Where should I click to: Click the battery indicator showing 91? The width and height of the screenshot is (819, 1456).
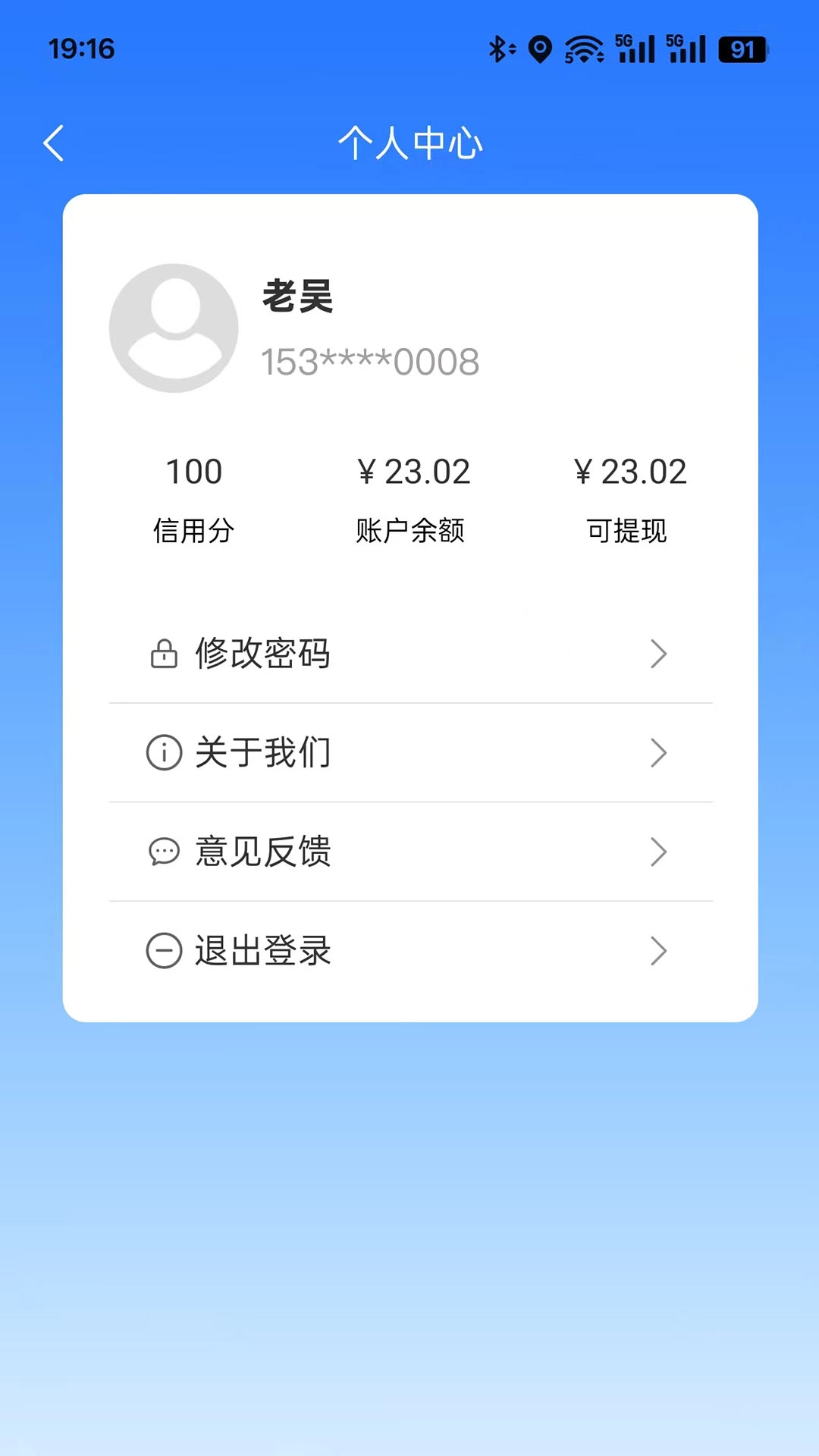click(x=741, y=47)
